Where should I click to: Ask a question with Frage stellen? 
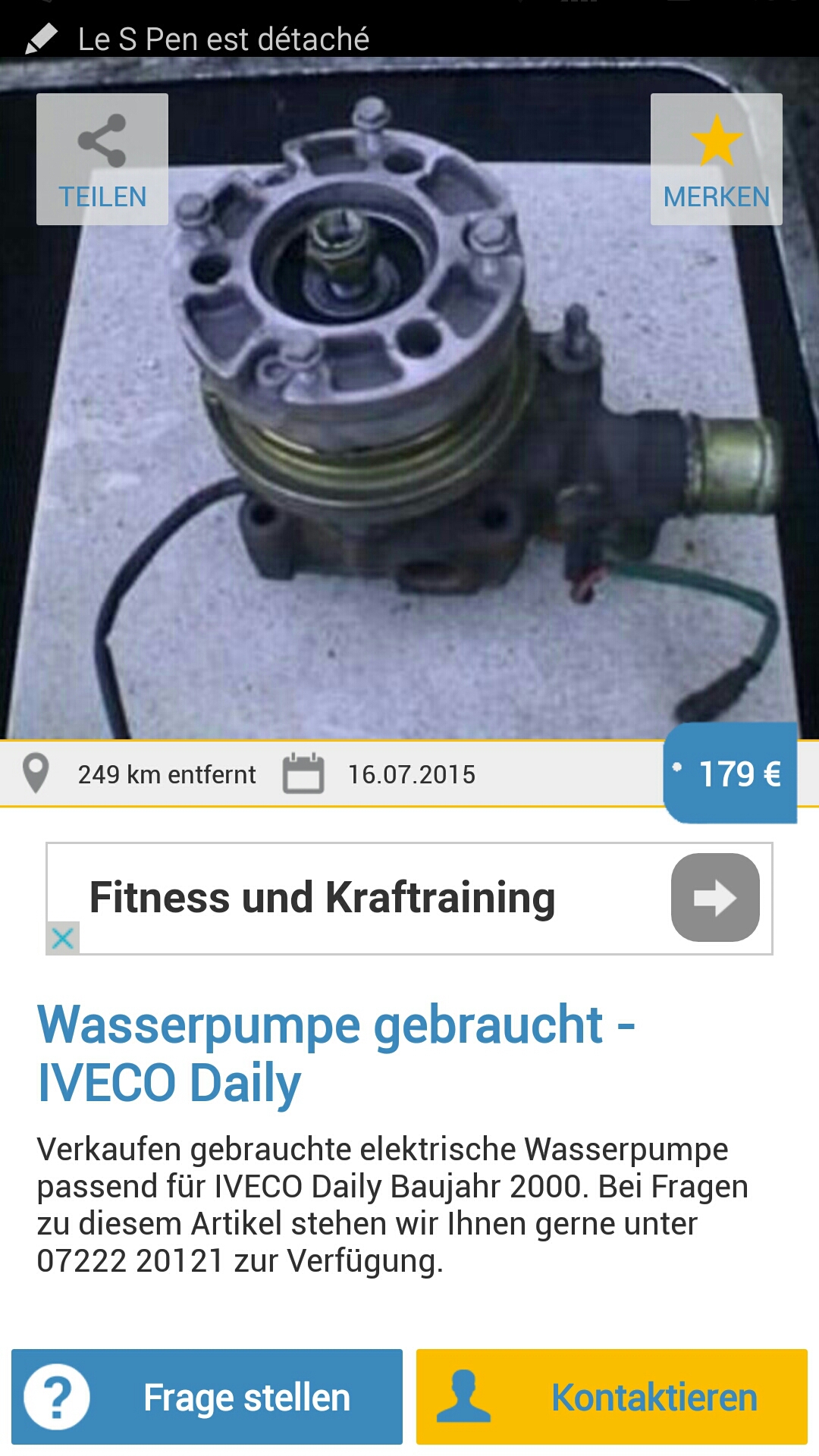[x=207, y=1397]
